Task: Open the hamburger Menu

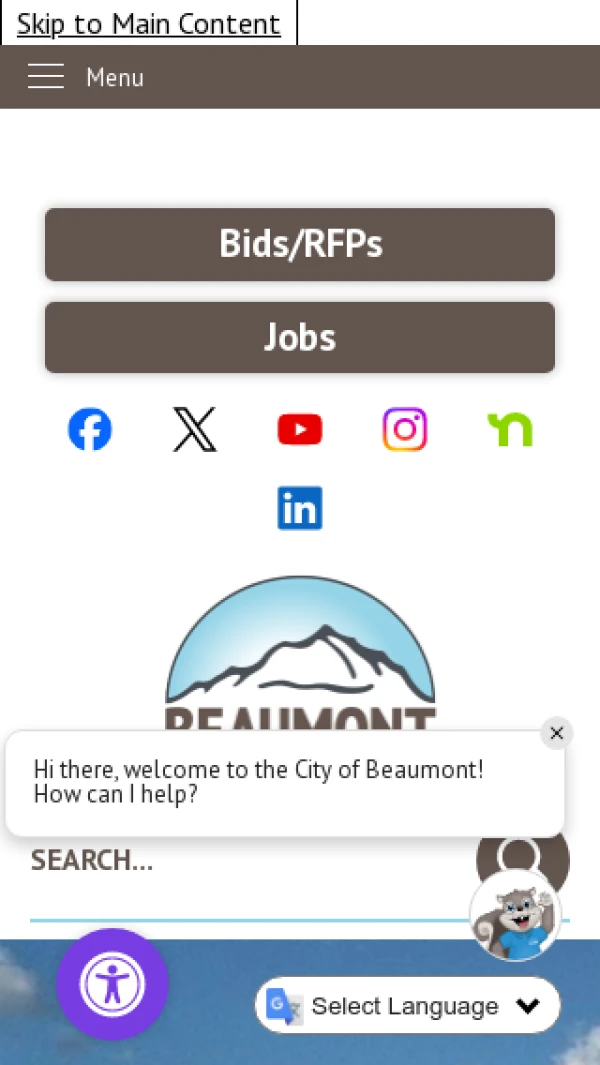Action: click(x=85, y=77)
